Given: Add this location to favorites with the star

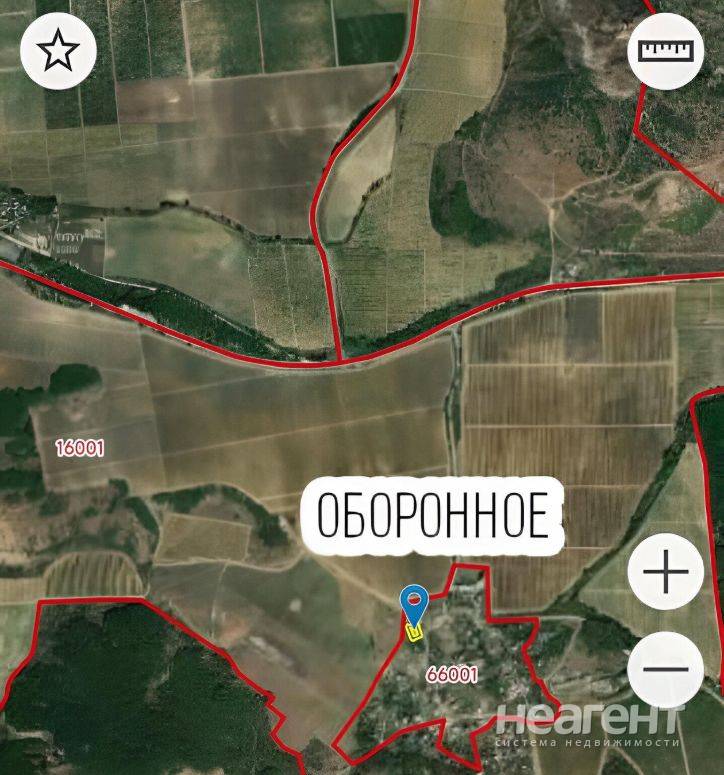Looking at the screenshot, I should tap(58, 51).
